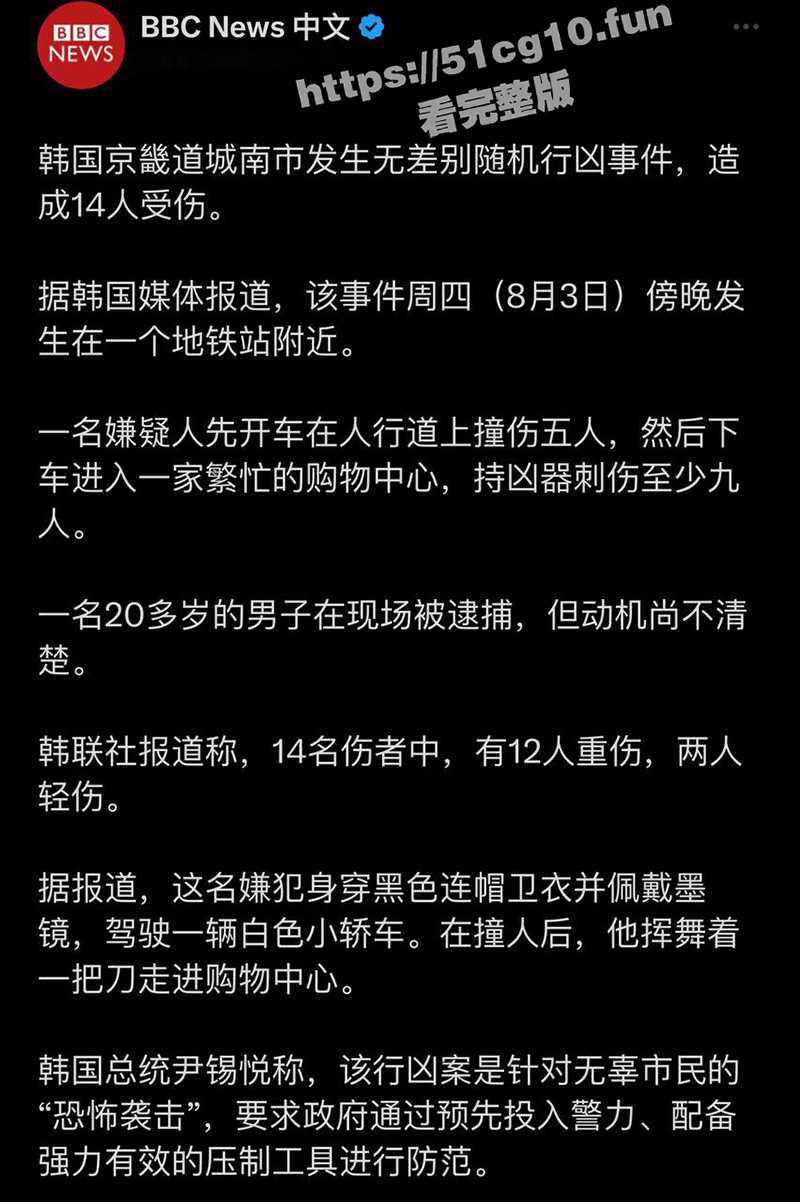Open the post's overflow menu
Screen dimensions: 800x1202
[x=746, y=27]
